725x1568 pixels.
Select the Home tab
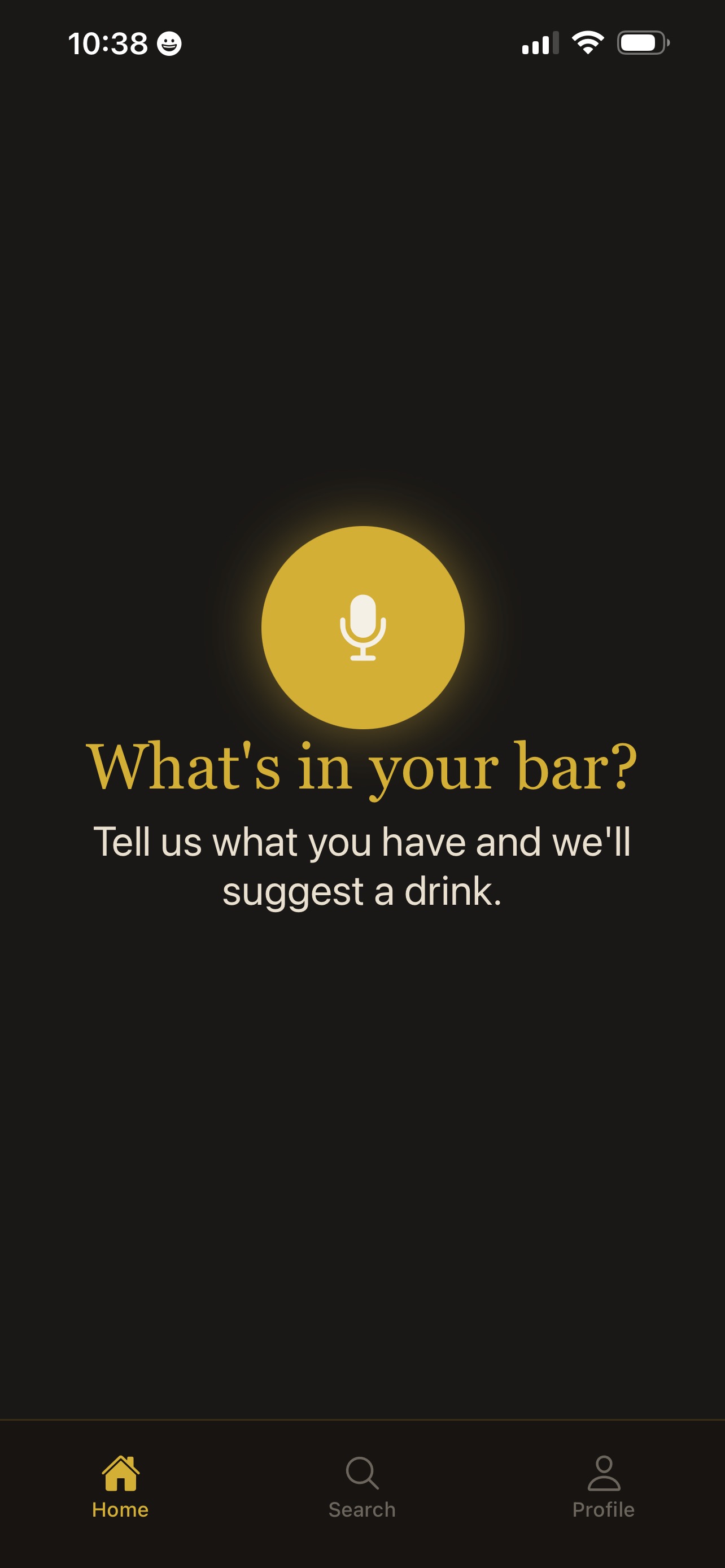tap(120, 1486)
